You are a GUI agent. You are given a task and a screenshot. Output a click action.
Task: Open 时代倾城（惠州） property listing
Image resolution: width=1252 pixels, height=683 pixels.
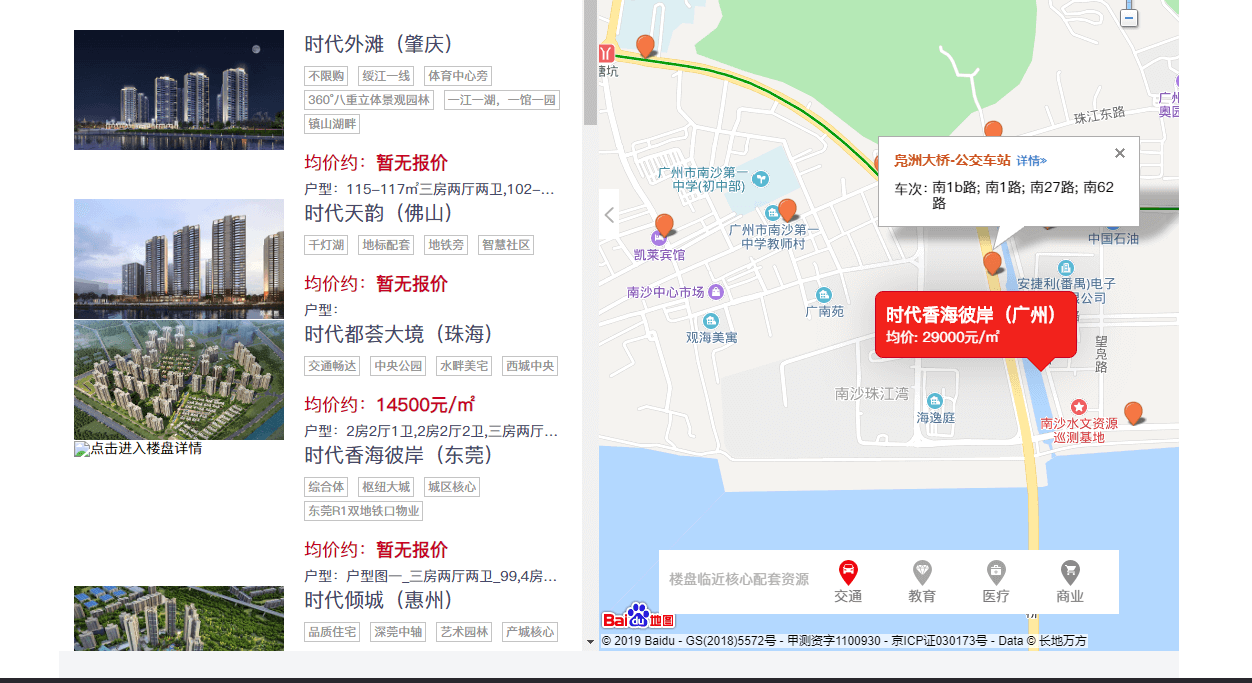pyautogui.click(x=380, y=600)
